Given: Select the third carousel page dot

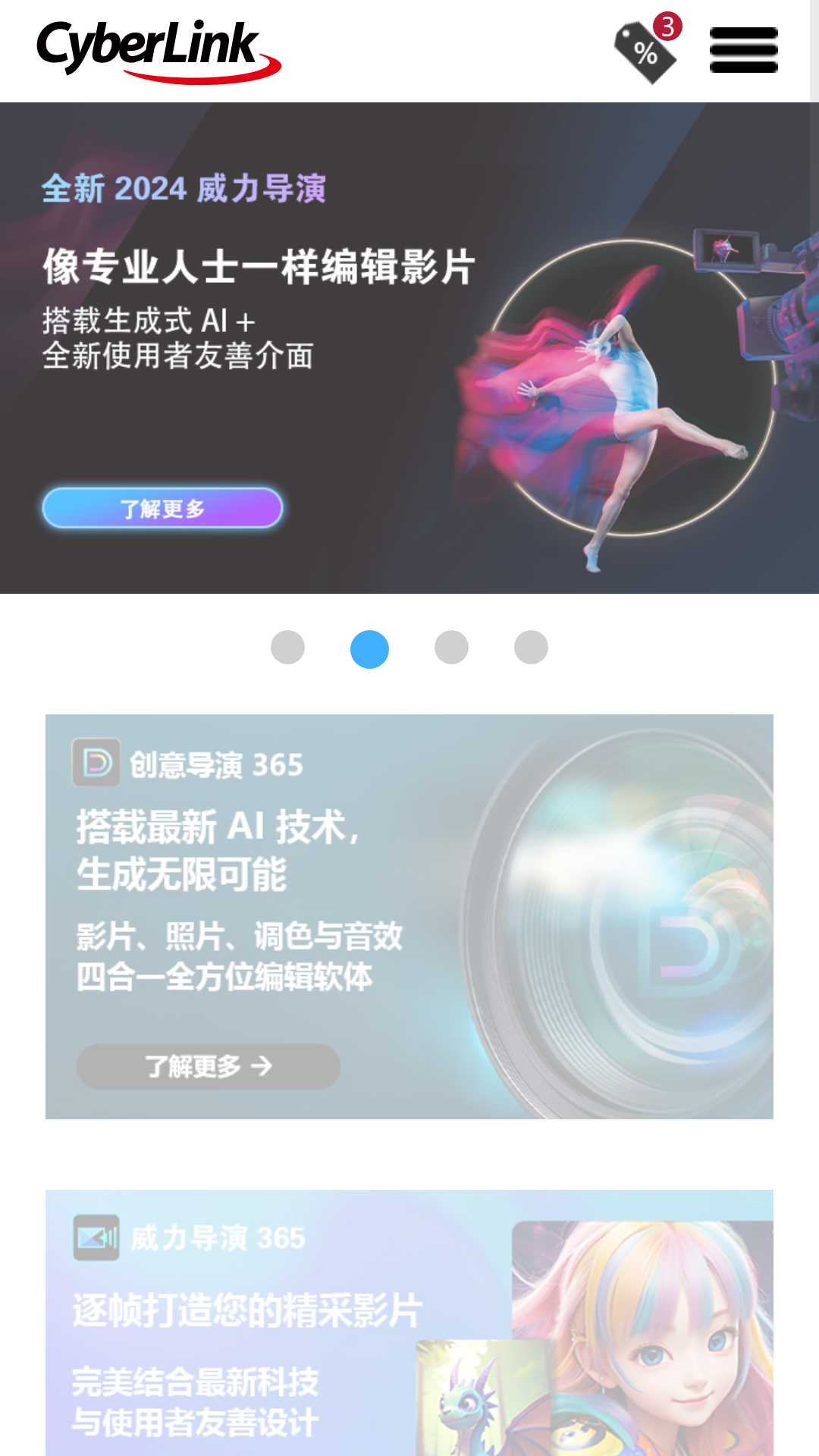Looking at the screenshot, I should (x=451, y=648).
